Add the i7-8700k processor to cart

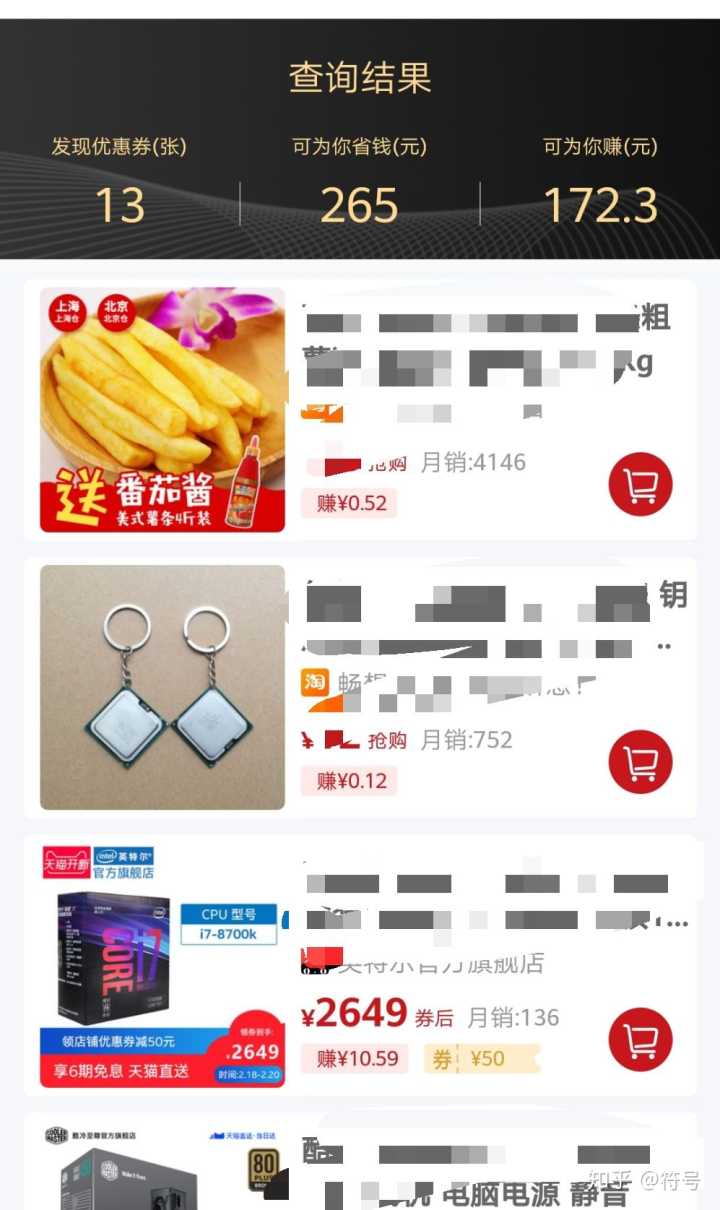[x=640, y=1040]
